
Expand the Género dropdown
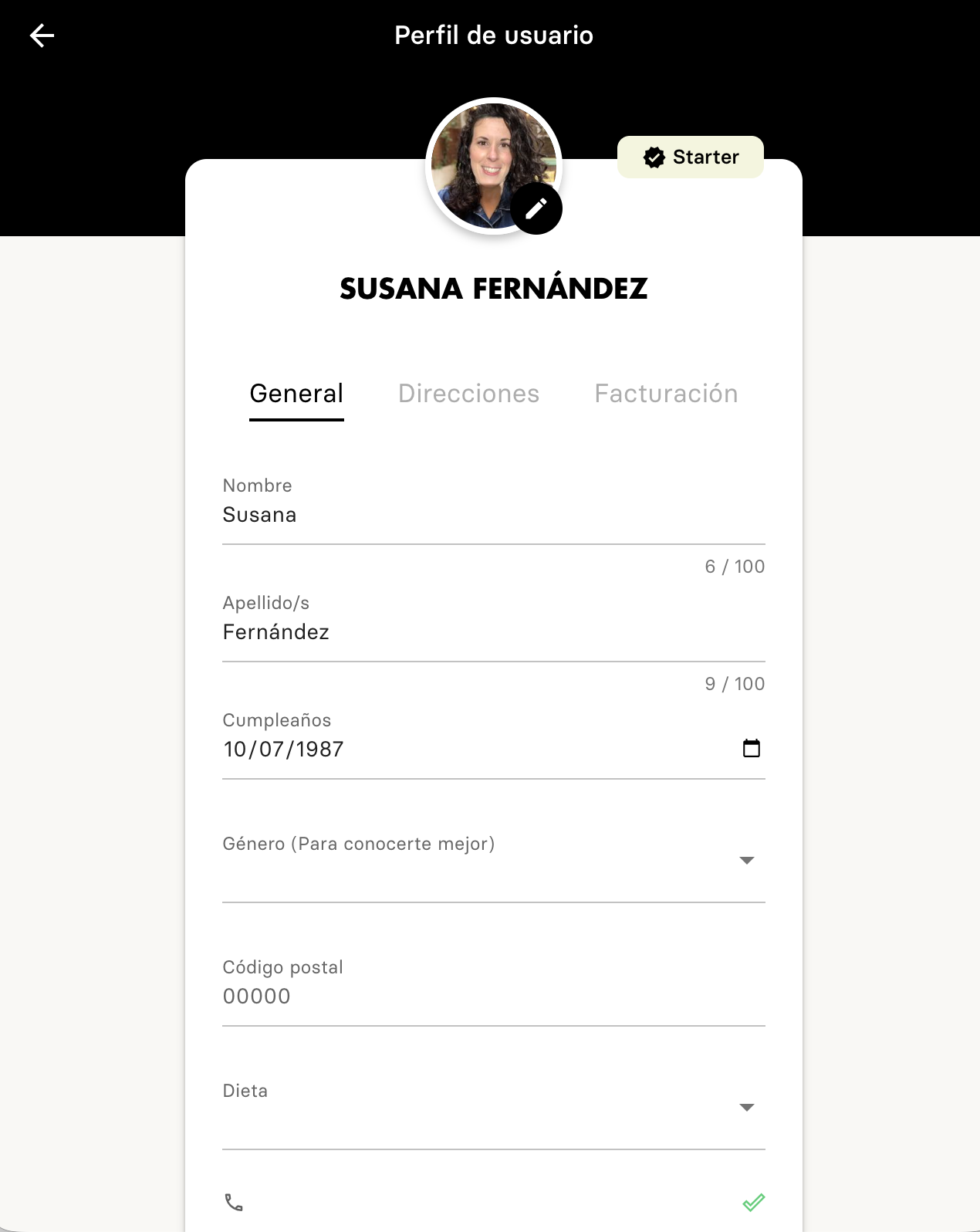pyautogui.click(x=745, y=861)
